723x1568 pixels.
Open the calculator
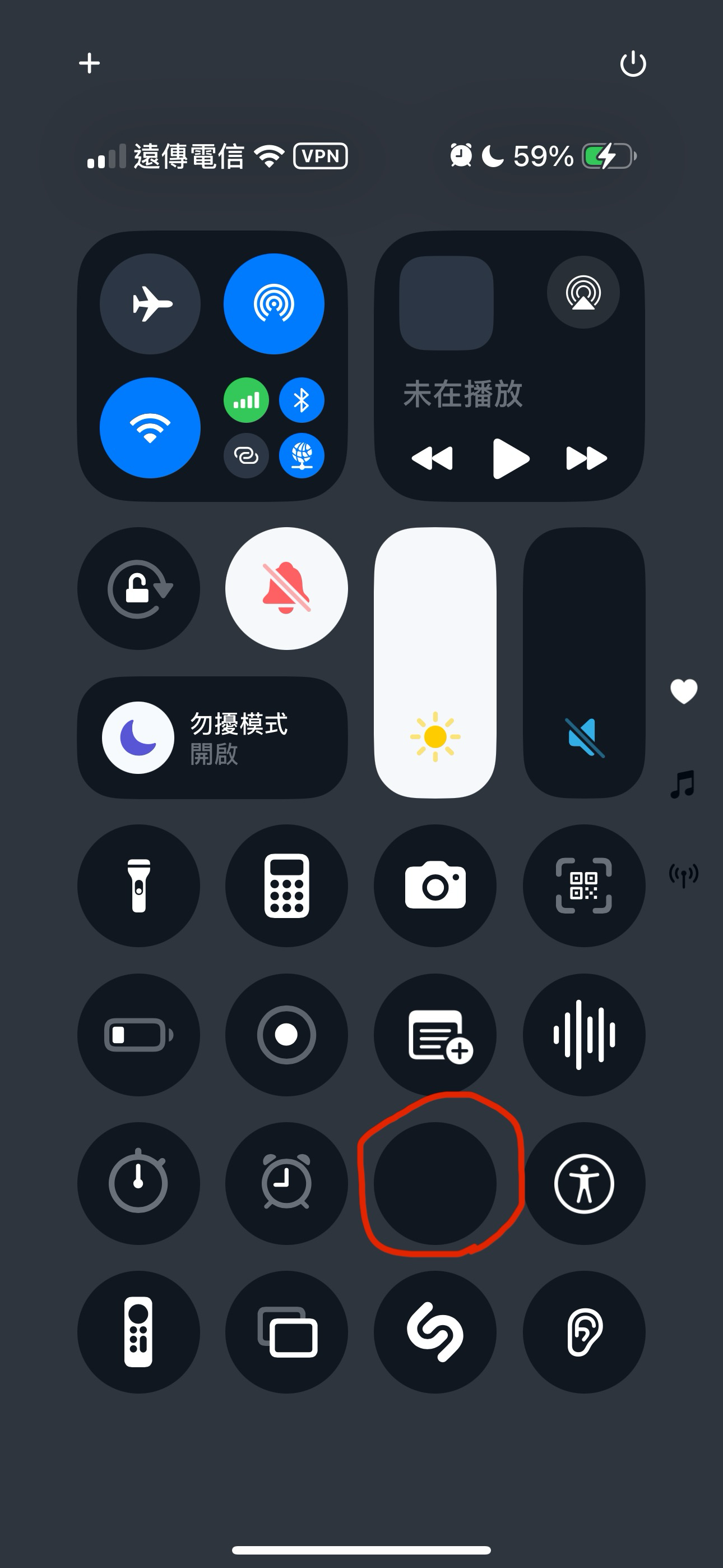pos(286,886)
